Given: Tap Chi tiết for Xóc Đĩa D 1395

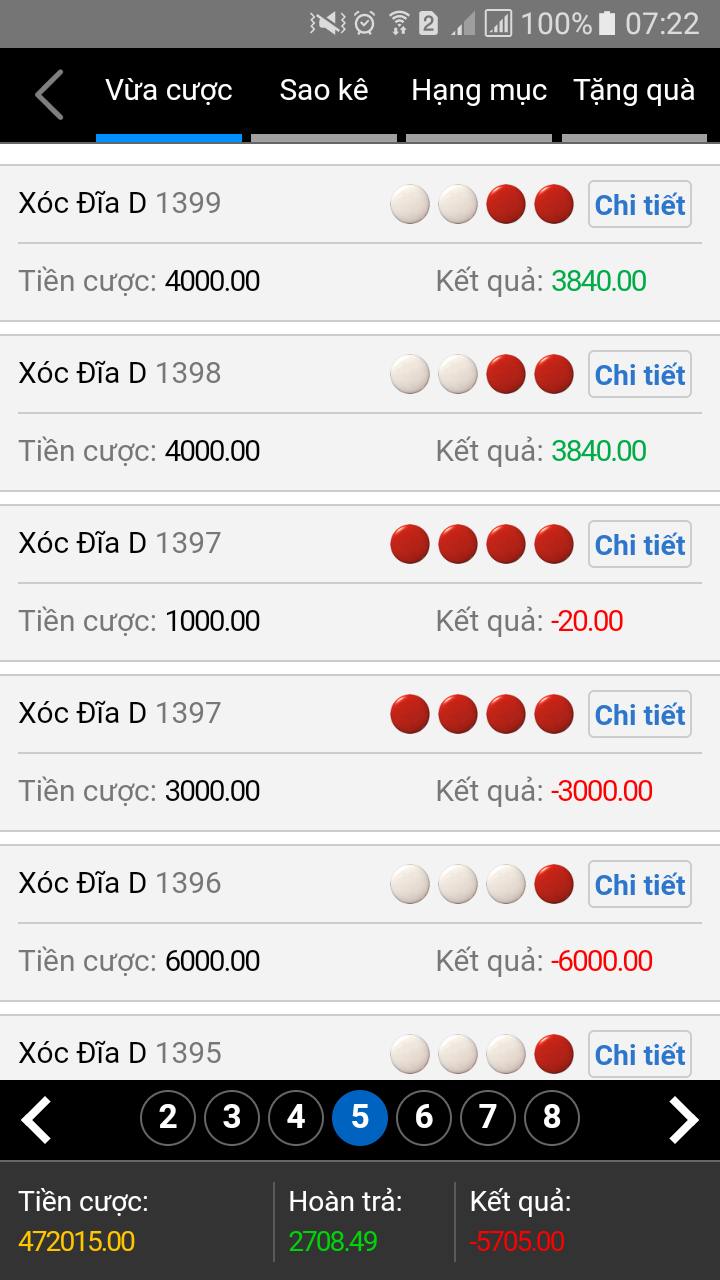Looking at the screenshot, I should click(640, 1055).
